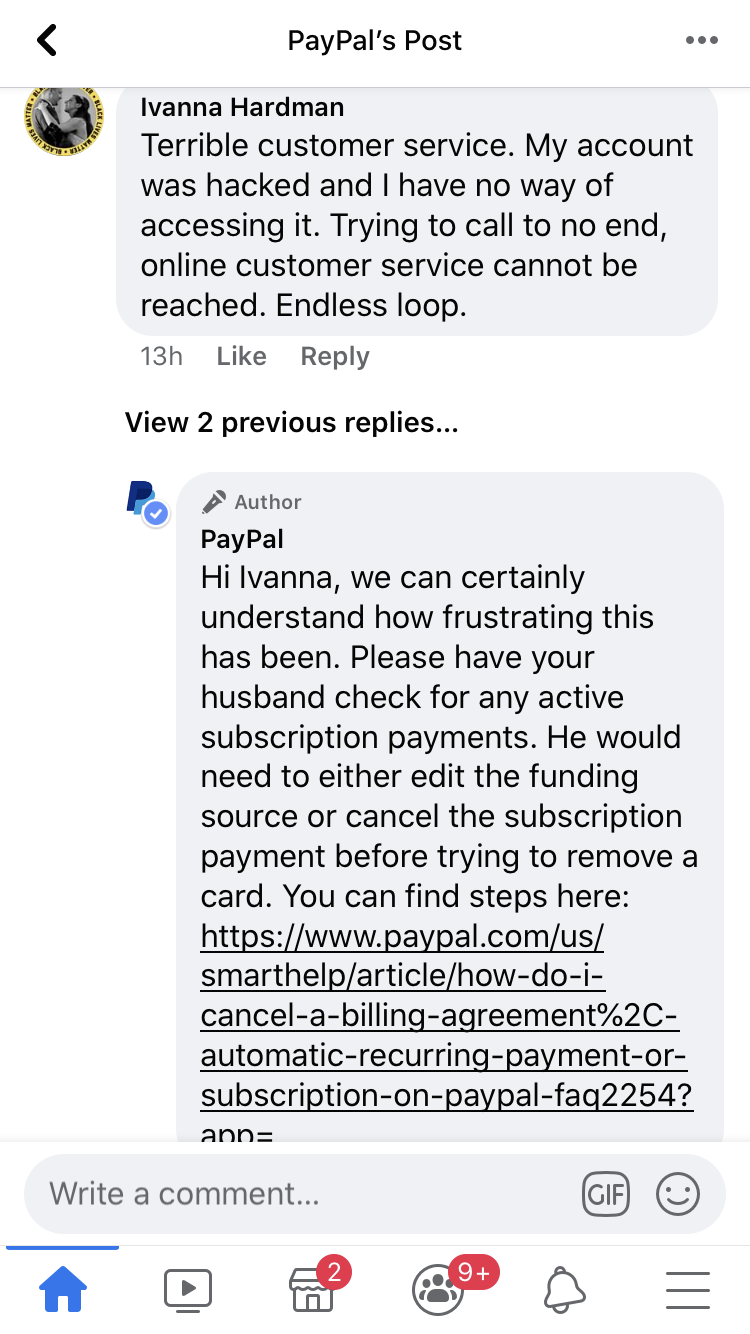
Task: Open the PayPal smarthelp article link
Action: click(447, 1015)
